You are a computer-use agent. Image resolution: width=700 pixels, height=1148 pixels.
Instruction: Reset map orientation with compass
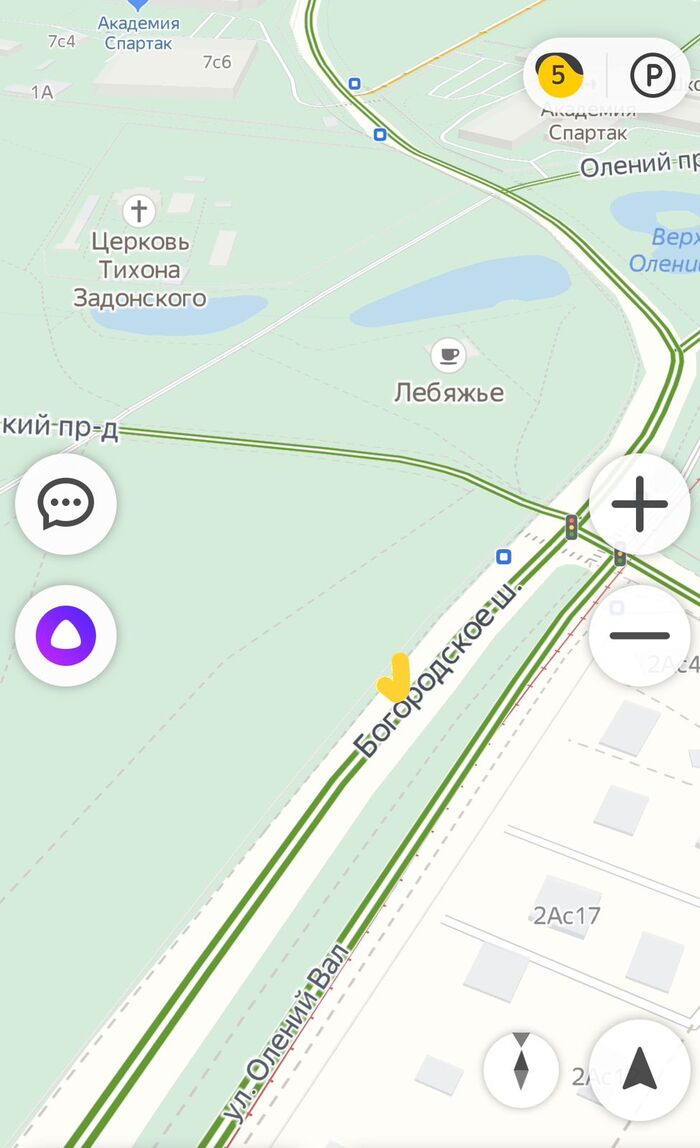click(x=520, y=1070)
